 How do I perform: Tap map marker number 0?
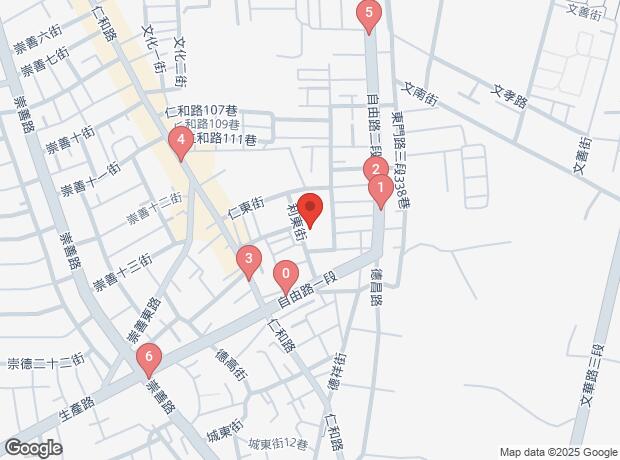pyautogui.click(x=286, y=273)
